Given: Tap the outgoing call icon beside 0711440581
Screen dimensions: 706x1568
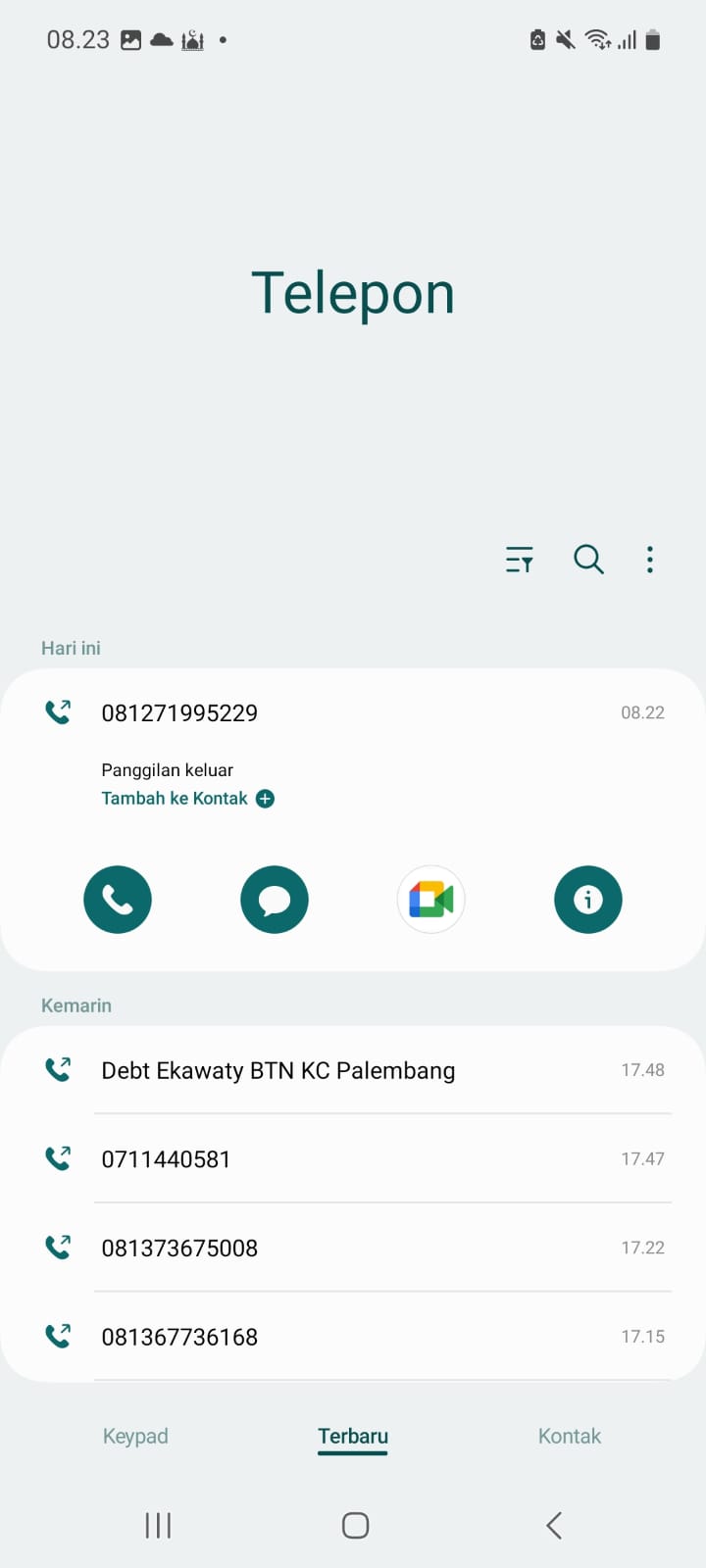Looking at the screenshot, I should pyautogui.click(x=58, y=1157).
